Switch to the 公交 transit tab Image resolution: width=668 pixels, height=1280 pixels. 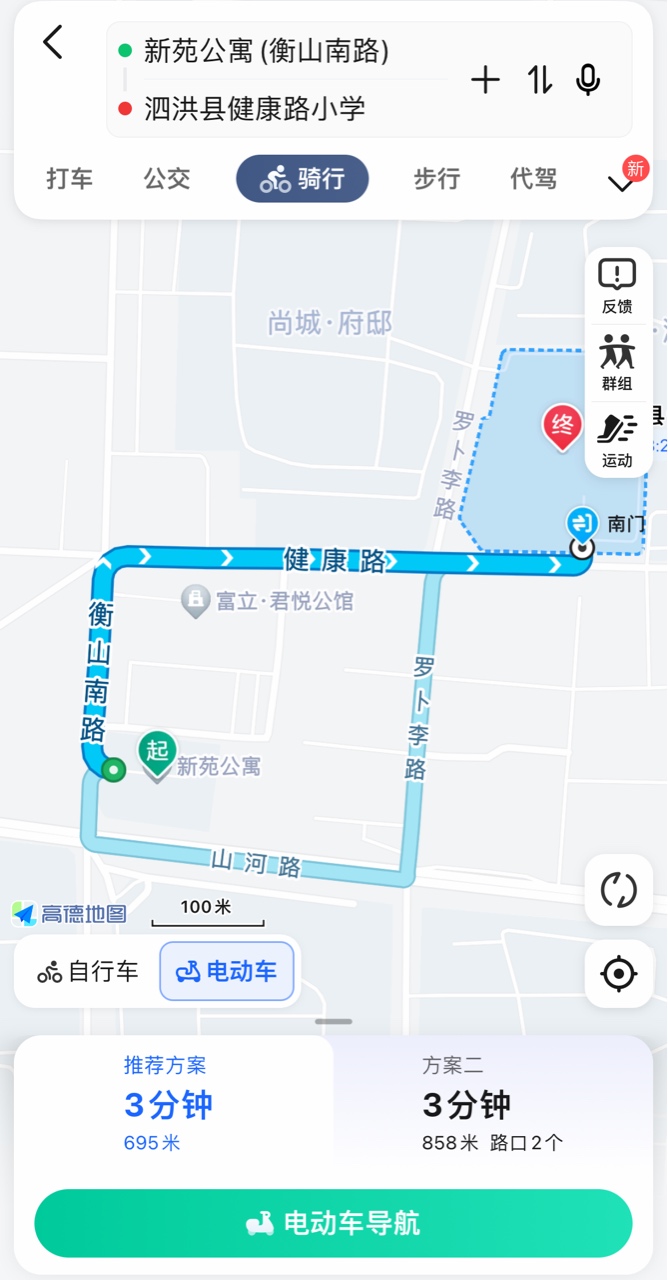click(x=167, y=179)
